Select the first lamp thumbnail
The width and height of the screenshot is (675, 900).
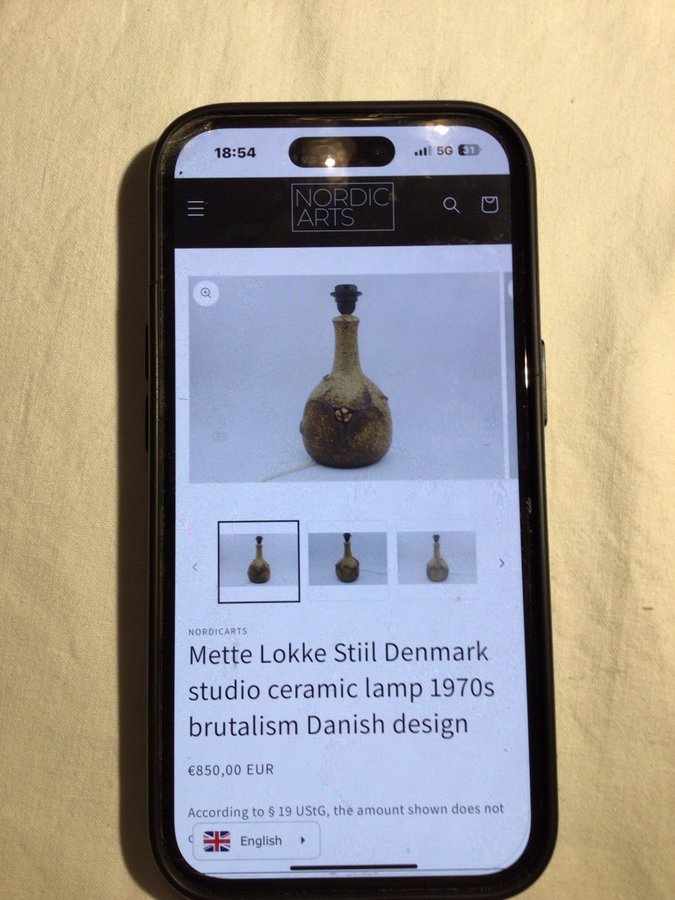(259, 561)
